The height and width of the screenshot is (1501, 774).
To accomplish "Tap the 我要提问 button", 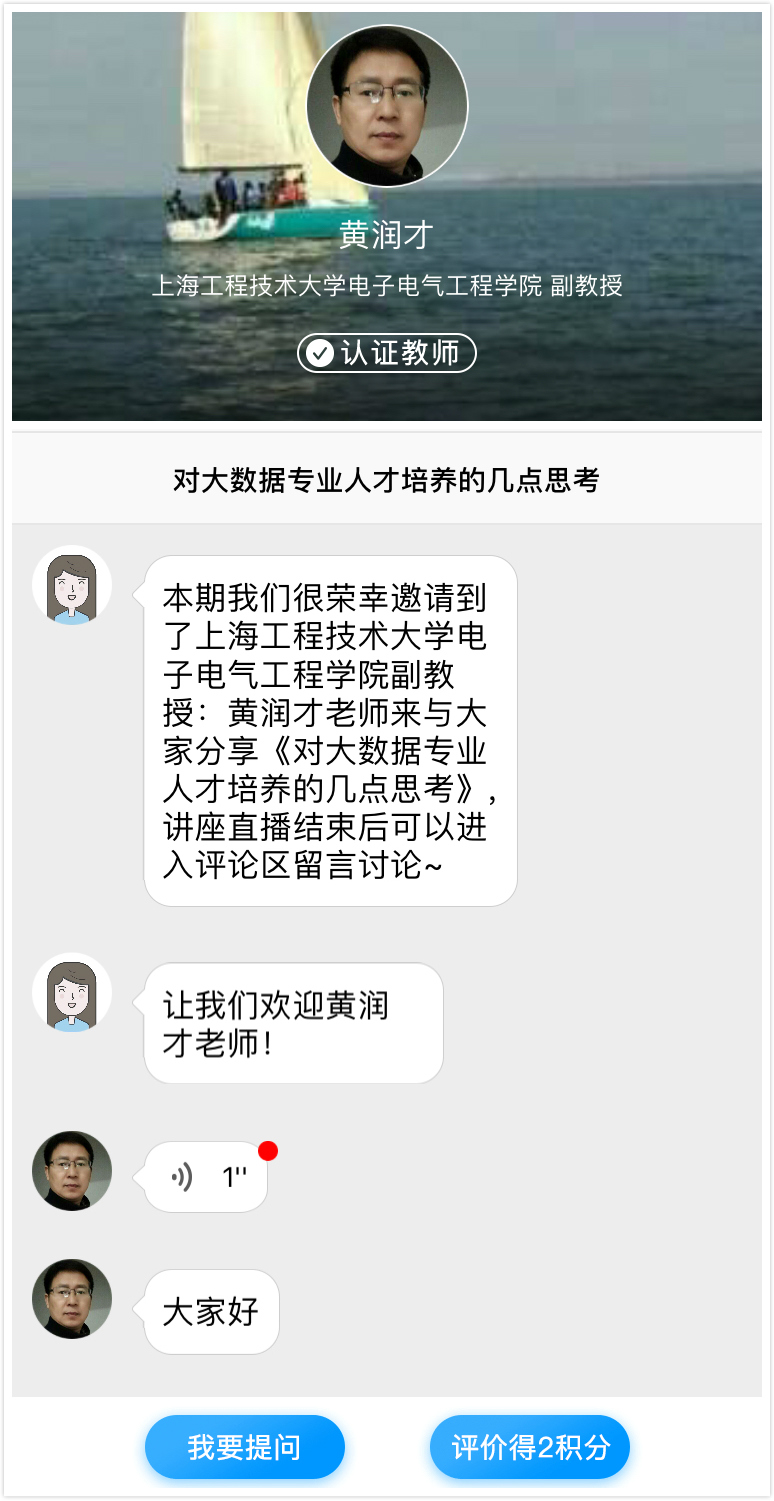I will pyautogui.click(x=245, y=1447).
